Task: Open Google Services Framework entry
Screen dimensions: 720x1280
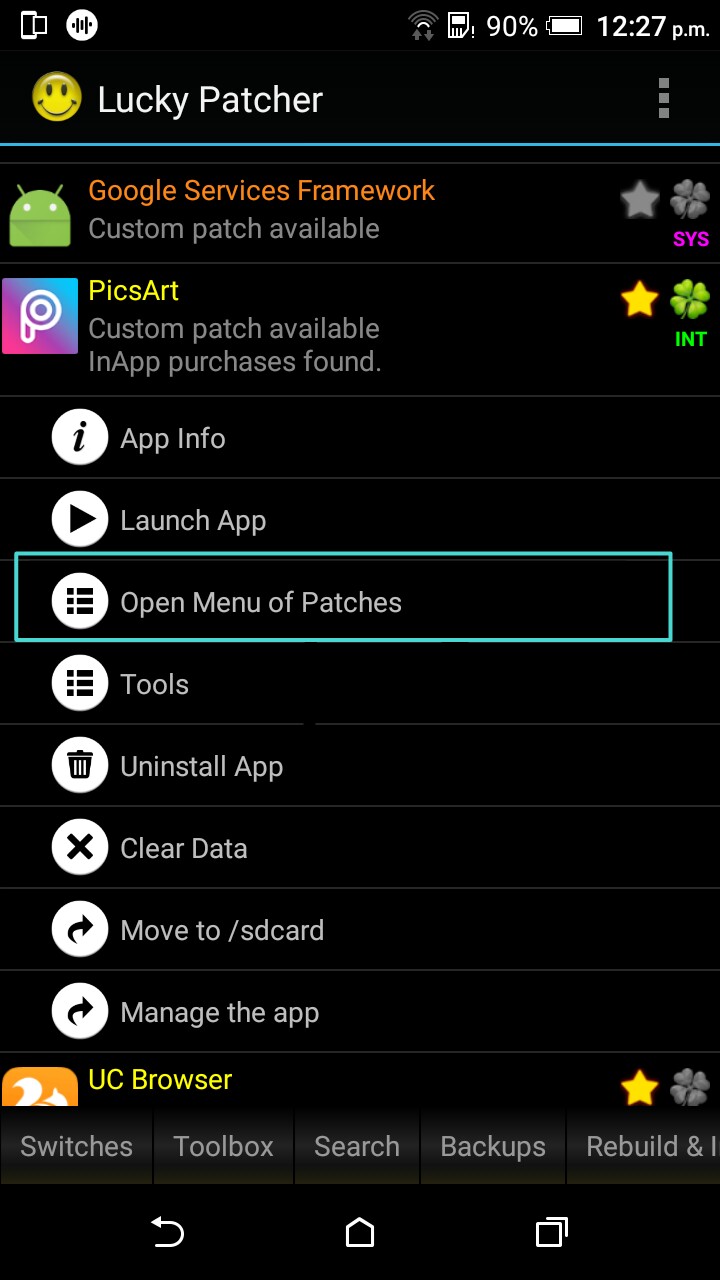Action: click(360, 213)
